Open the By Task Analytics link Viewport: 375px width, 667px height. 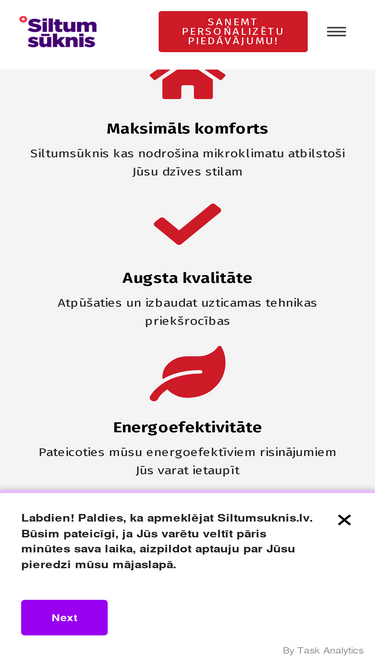[x=323, y=650]
